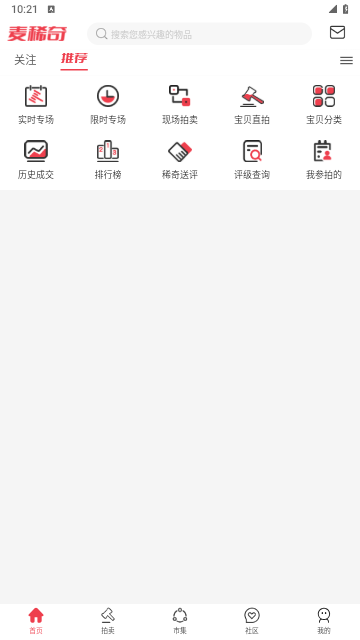Image resolution: width=360 pixels, height=640 pixels.
Task: Open 稀奇送评
Action: [180, 160]
